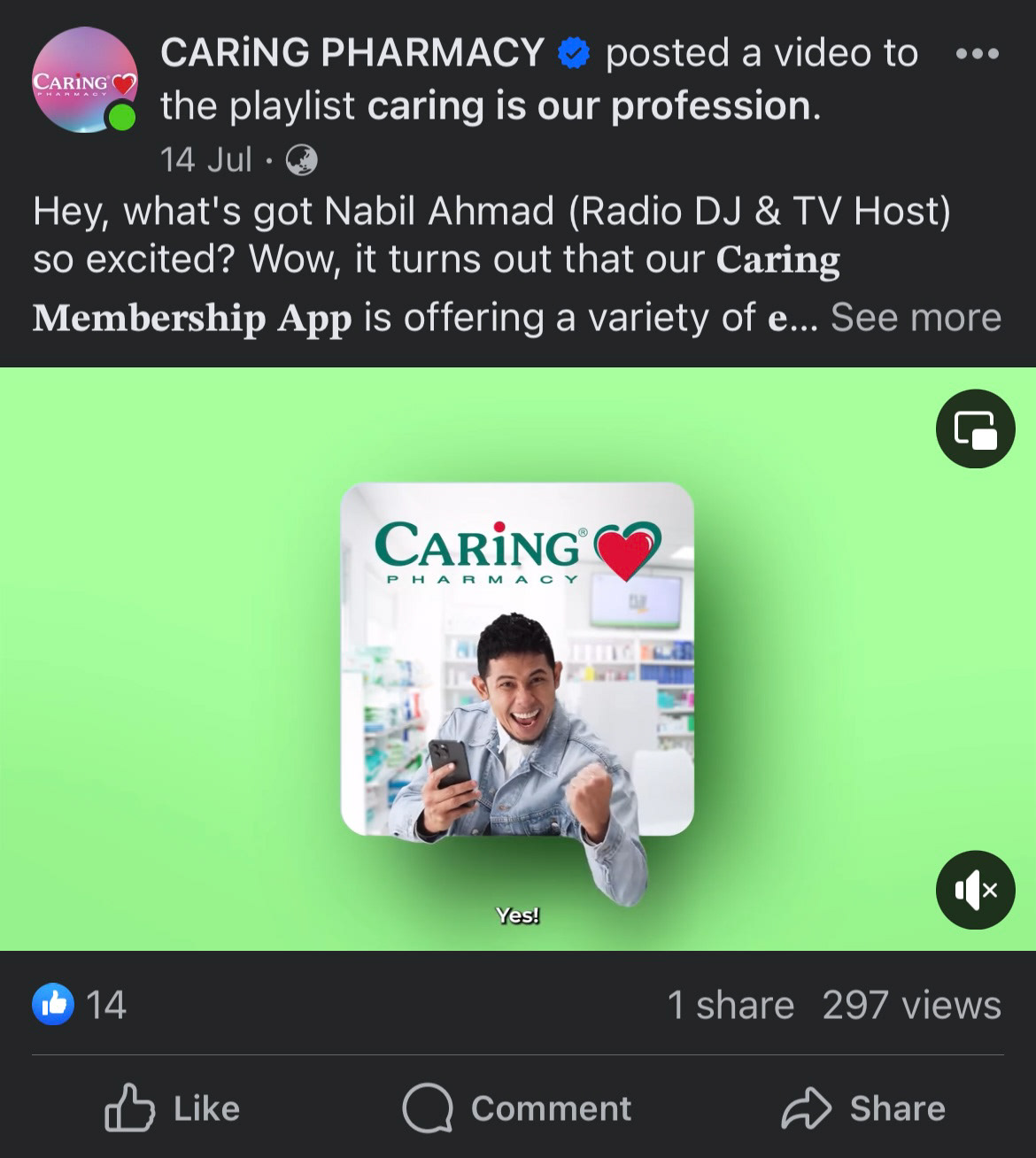Open the 'caring is our profession' playlist

coord(589,106)
